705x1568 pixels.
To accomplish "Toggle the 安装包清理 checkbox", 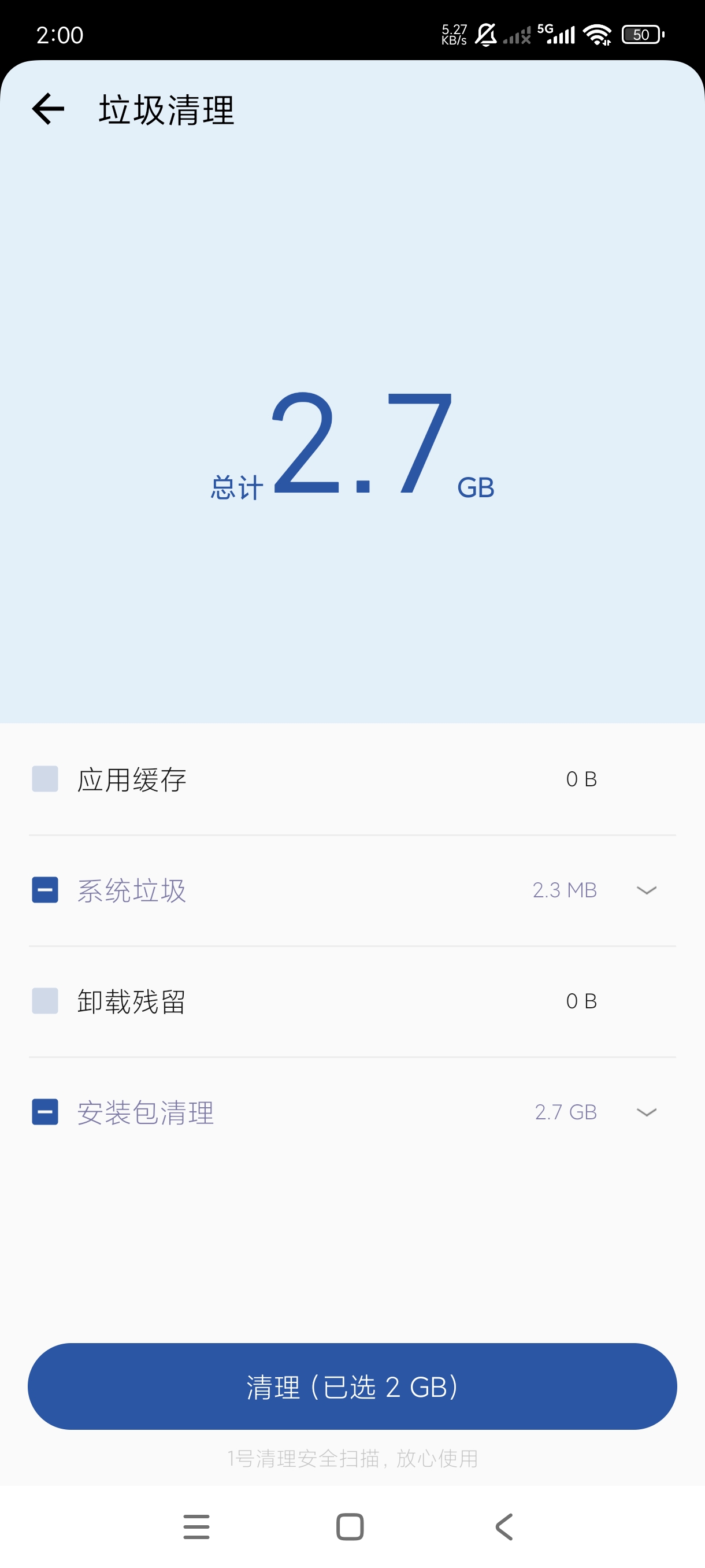I will (x=45, y=1112).
